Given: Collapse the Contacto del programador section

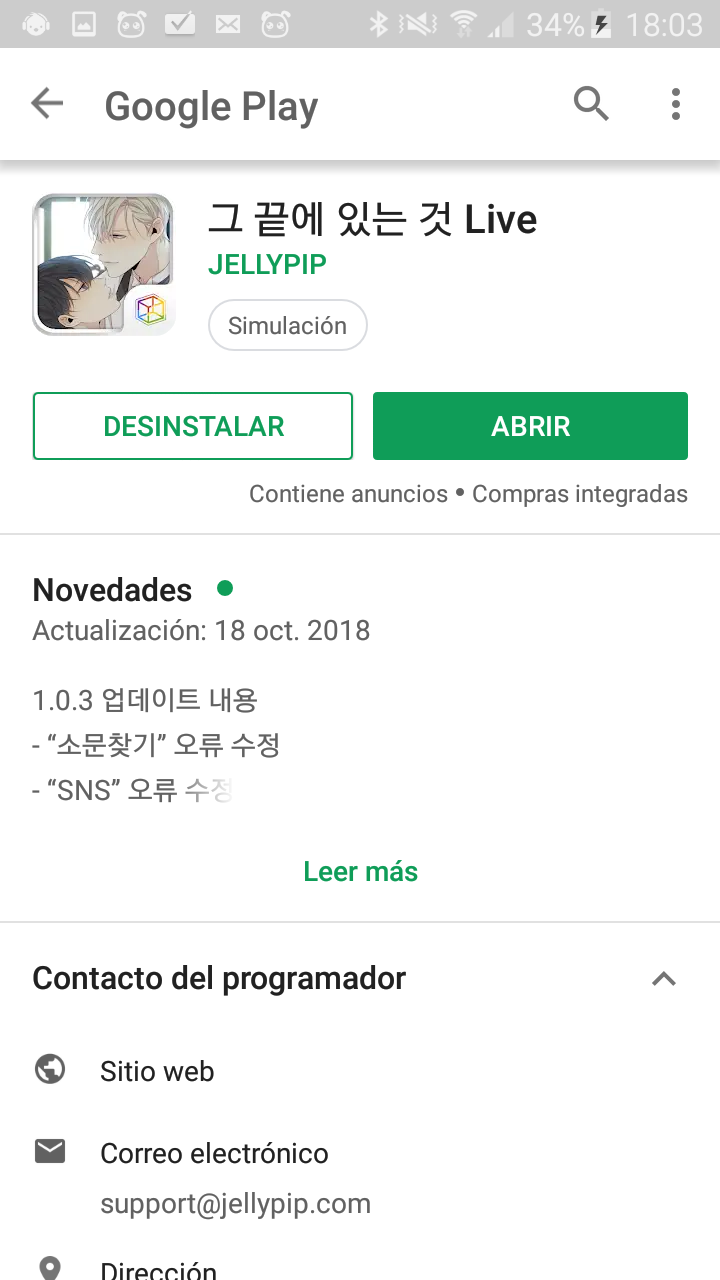Looking at the screenshot, I should point(663,979).
